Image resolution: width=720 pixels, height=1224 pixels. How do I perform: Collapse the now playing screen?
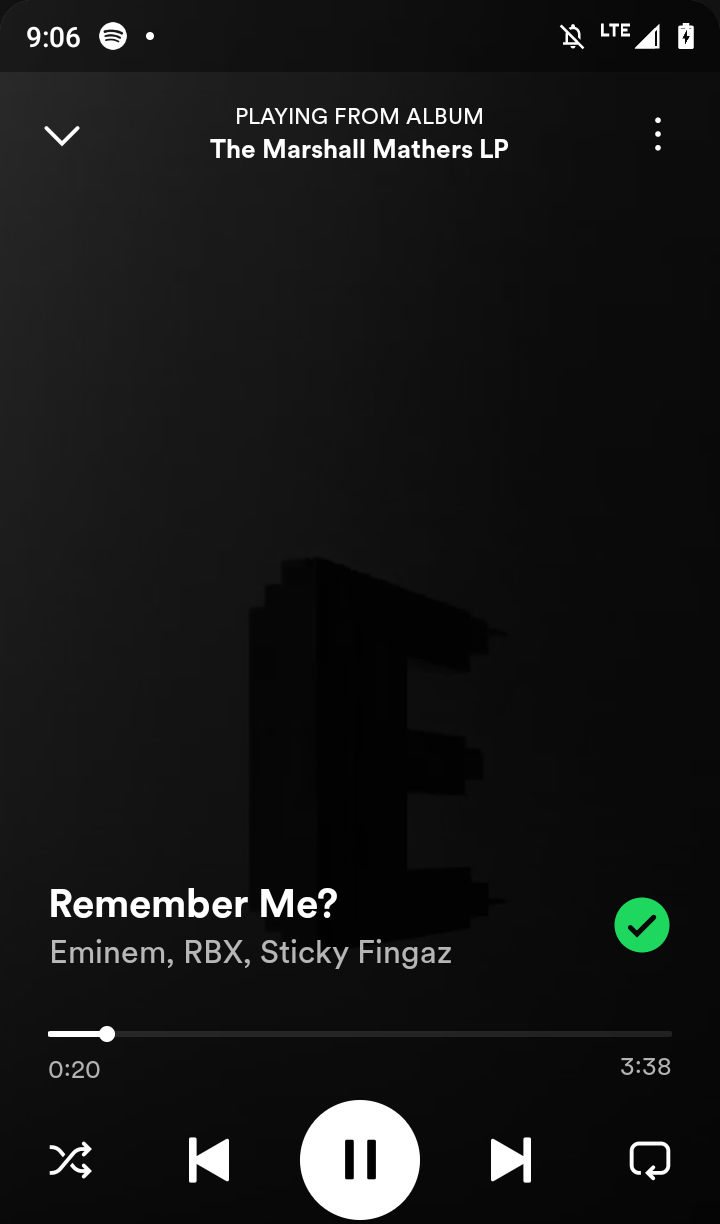click(62, 135)
